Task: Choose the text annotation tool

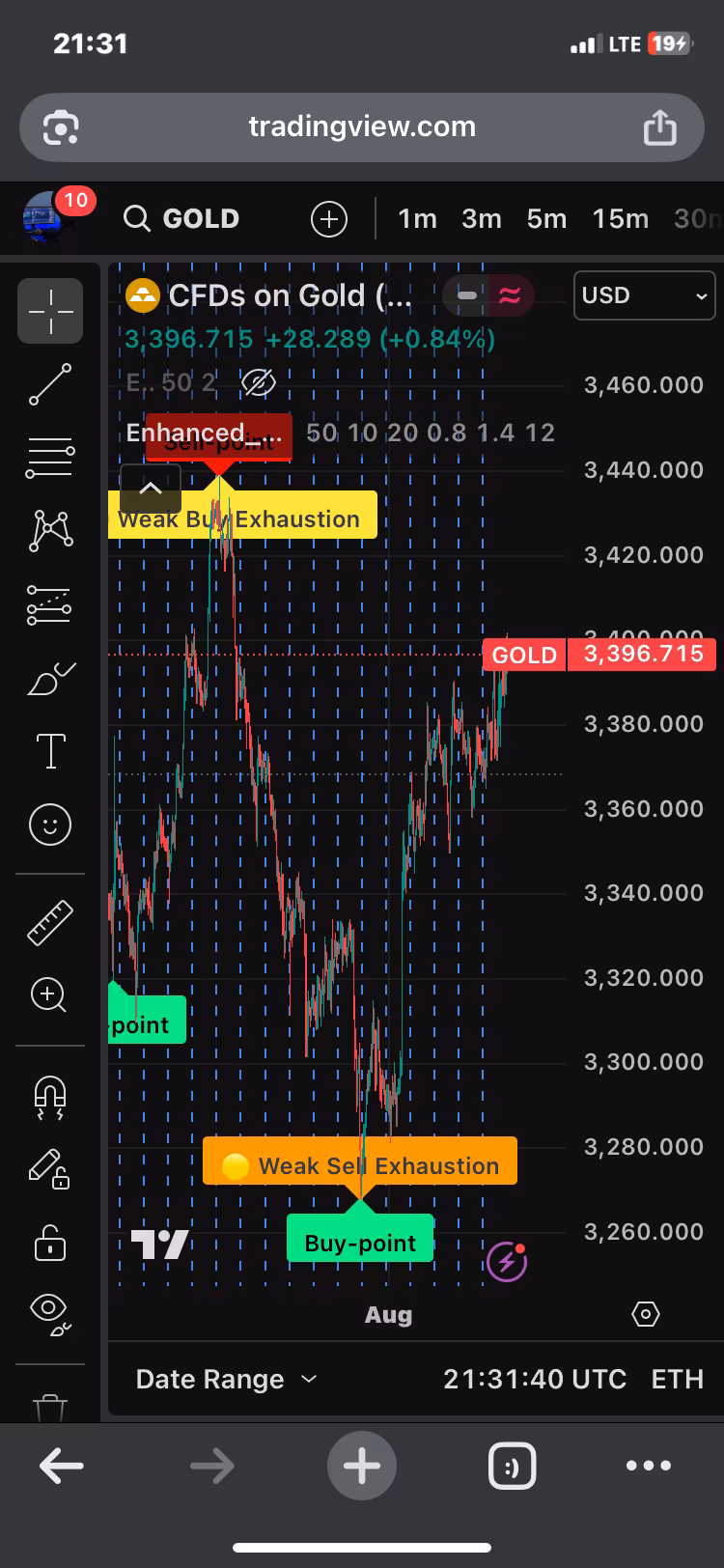Action: pyautogui.click(x=50, y=750)
